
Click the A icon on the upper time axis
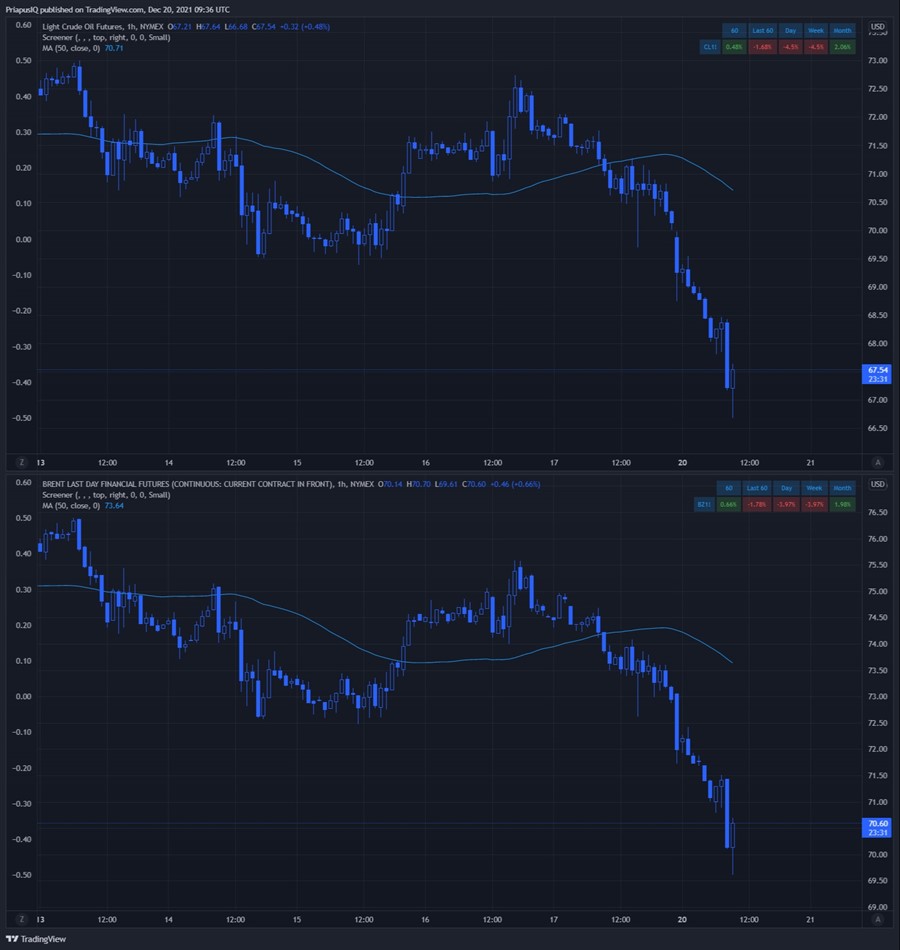pos(876,463)
